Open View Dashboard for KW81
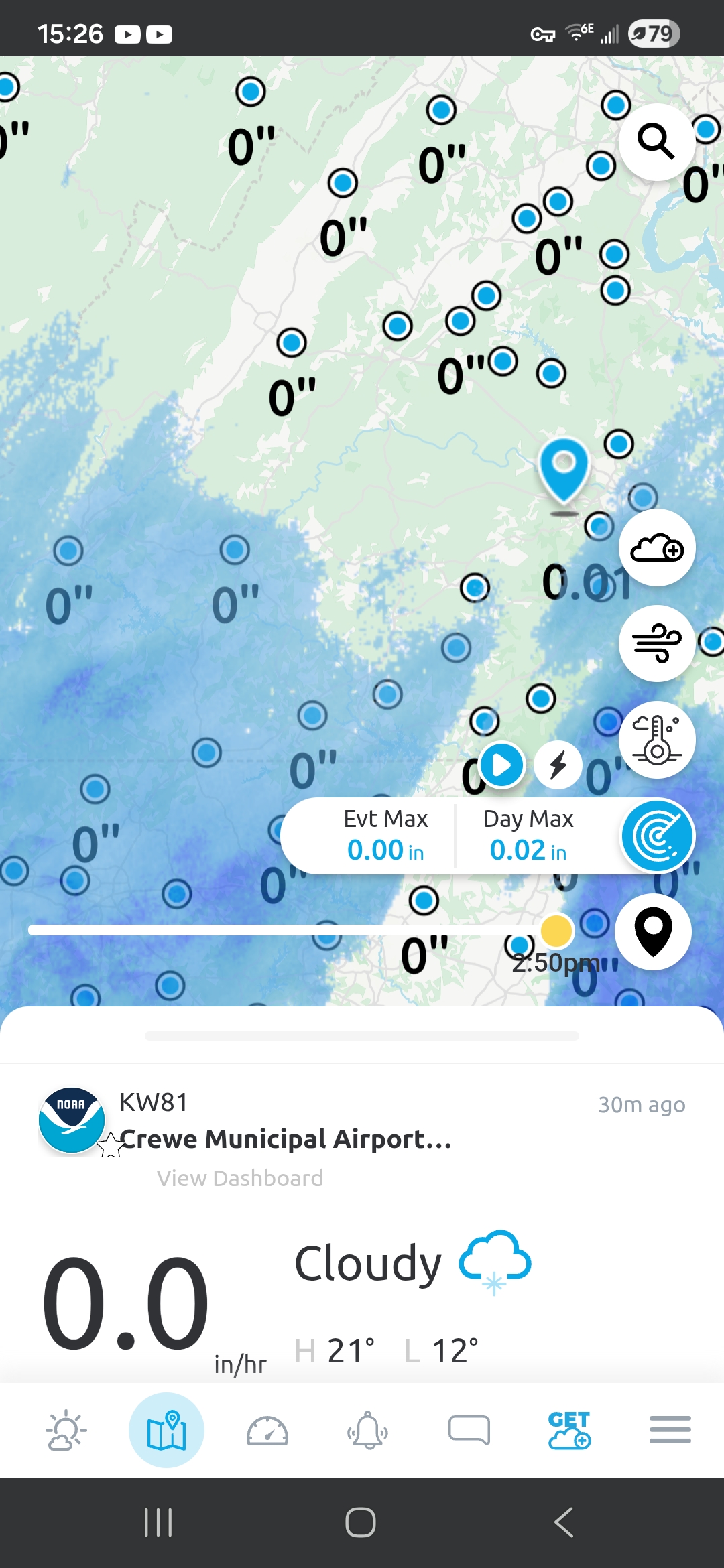Image resolution: width=724 pixels, height=1568 pixels. click(x=239, y=1178)
